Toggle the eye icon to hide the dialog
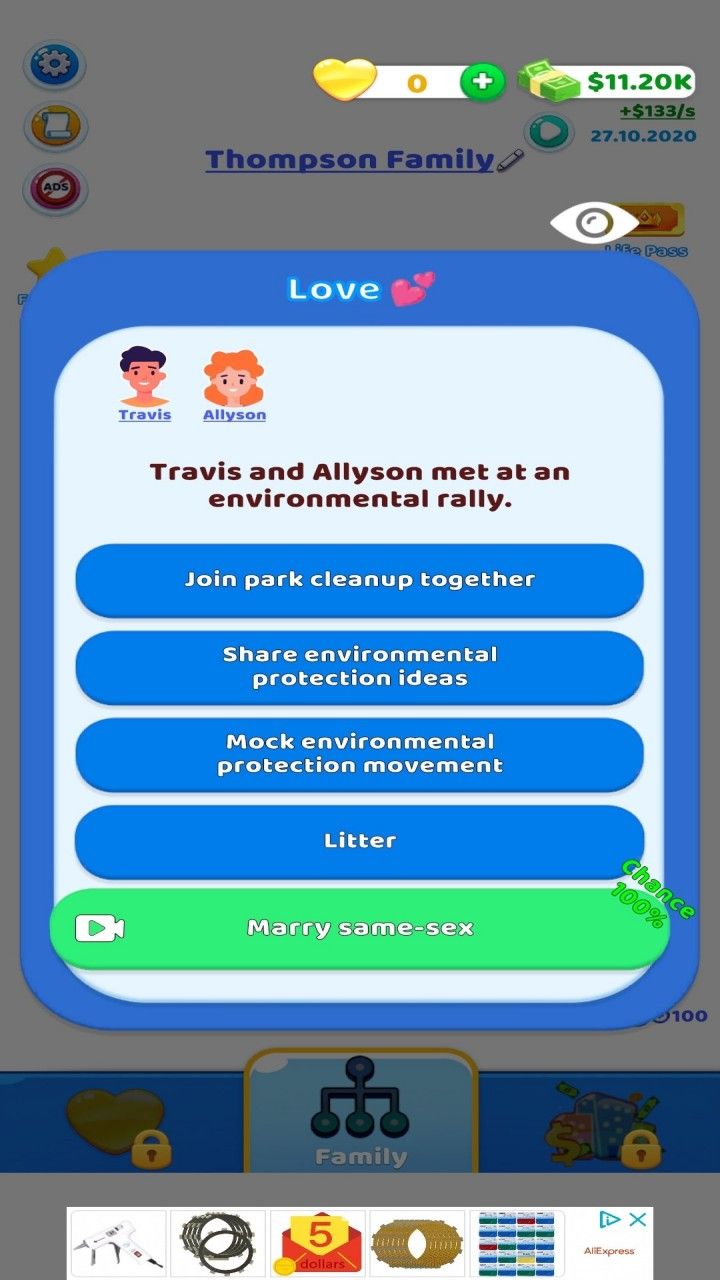Screen dimensions: 720x1280 594,225
